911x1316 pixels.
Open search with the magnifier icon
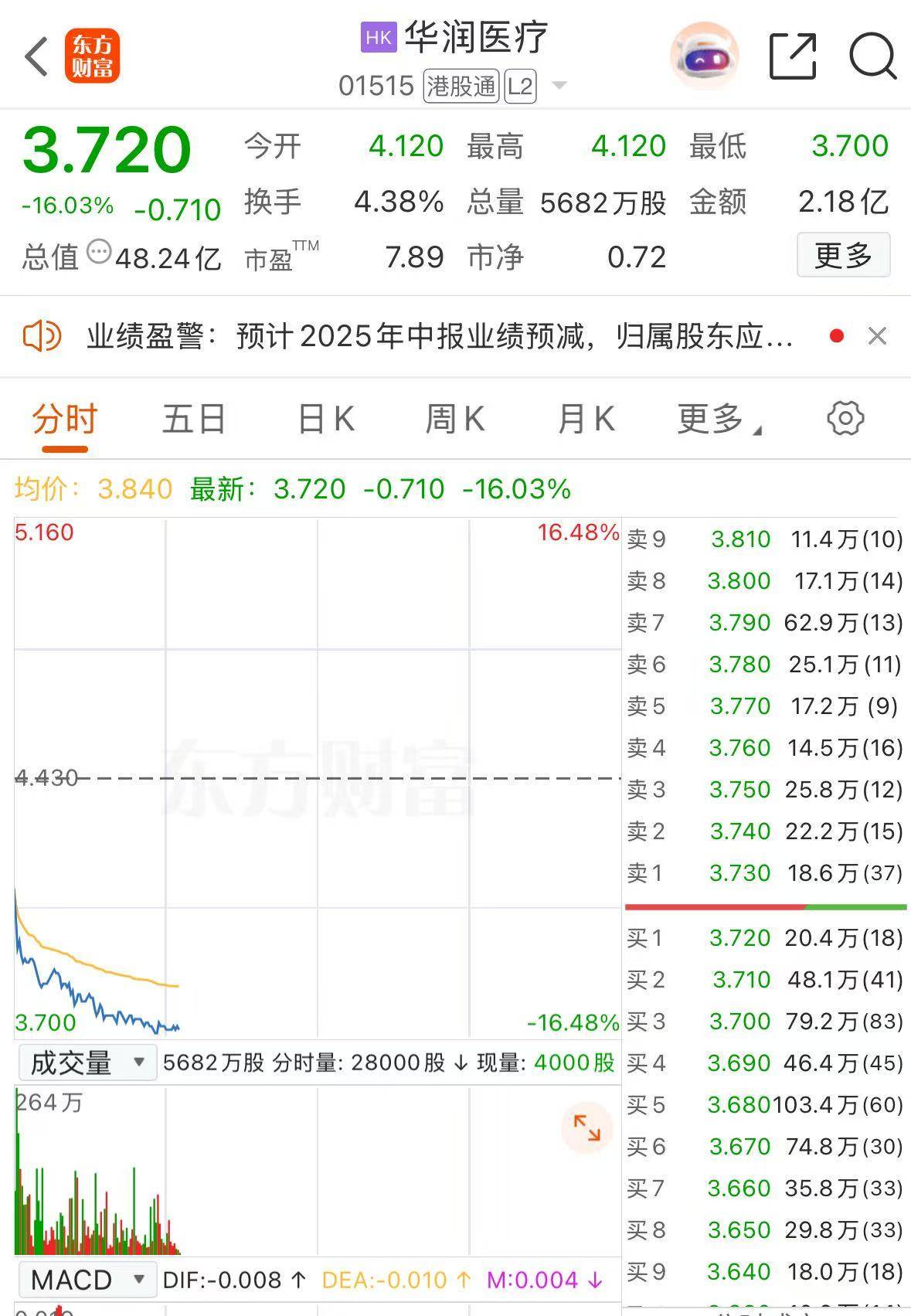(x=872, y=56)
